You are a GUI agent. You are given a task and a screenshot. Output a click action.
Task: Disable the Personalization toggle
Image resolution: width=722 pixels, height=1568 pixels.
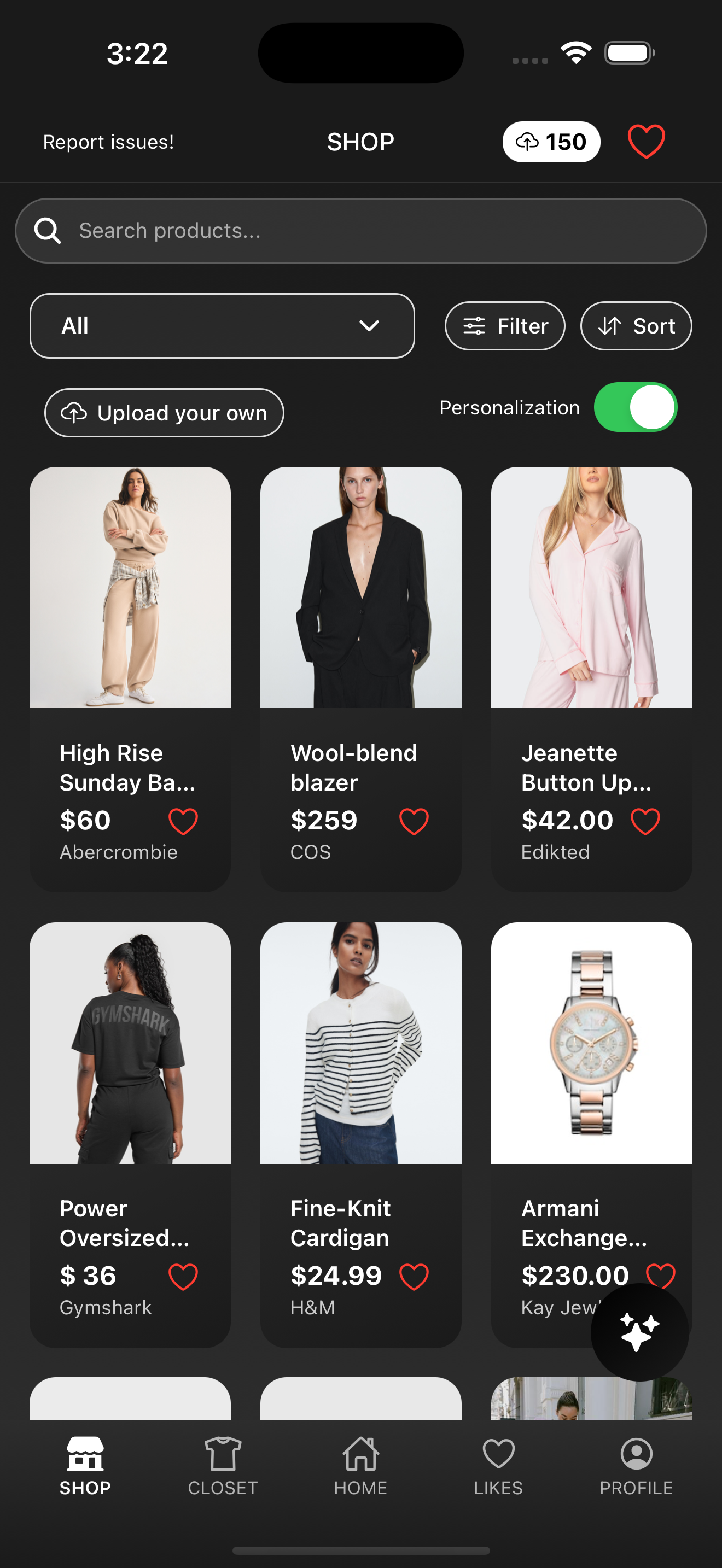(x=634, y=407)
